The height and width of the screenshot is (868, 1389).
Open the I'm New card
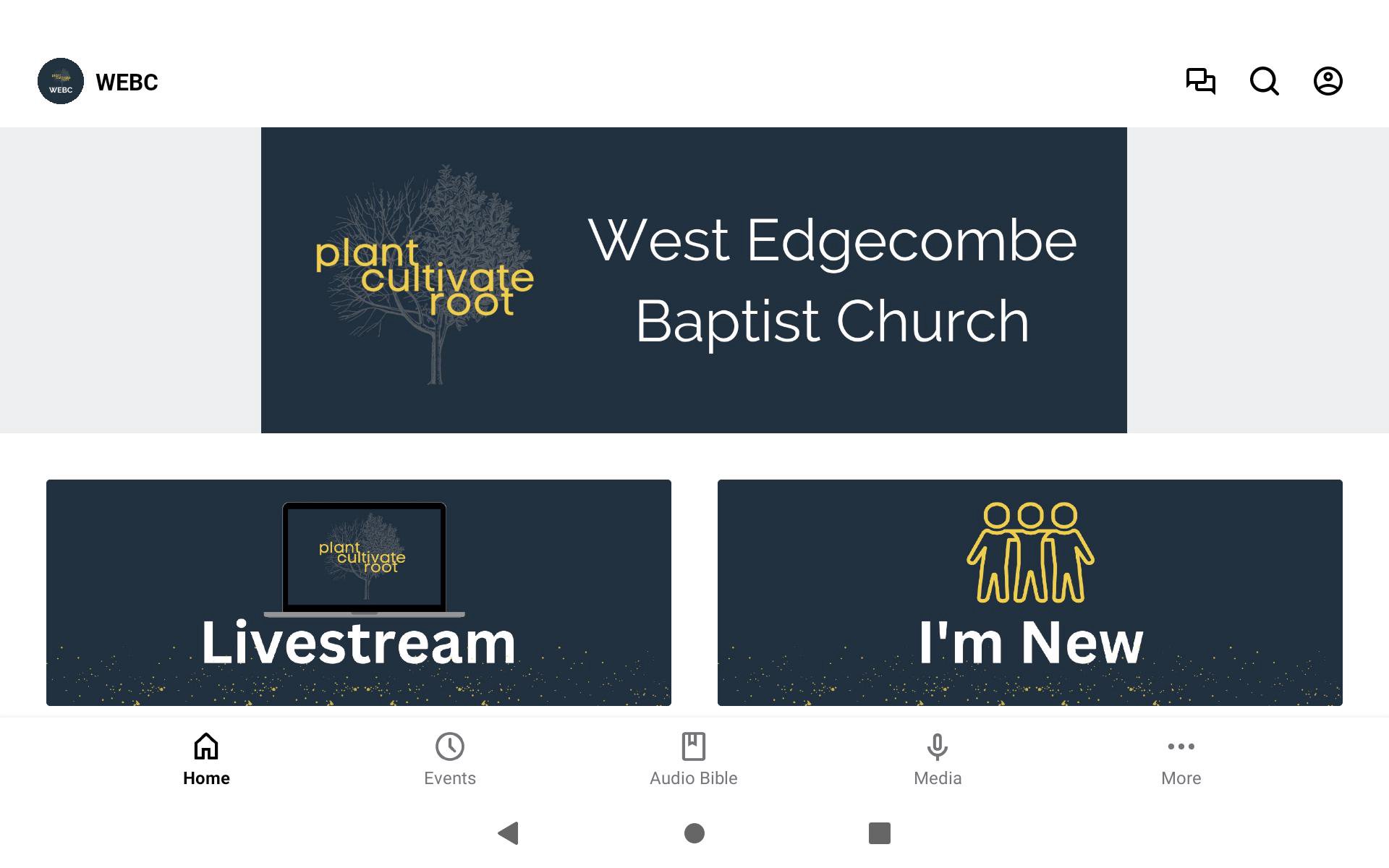pyautogui.click(x=1029, y=592)
